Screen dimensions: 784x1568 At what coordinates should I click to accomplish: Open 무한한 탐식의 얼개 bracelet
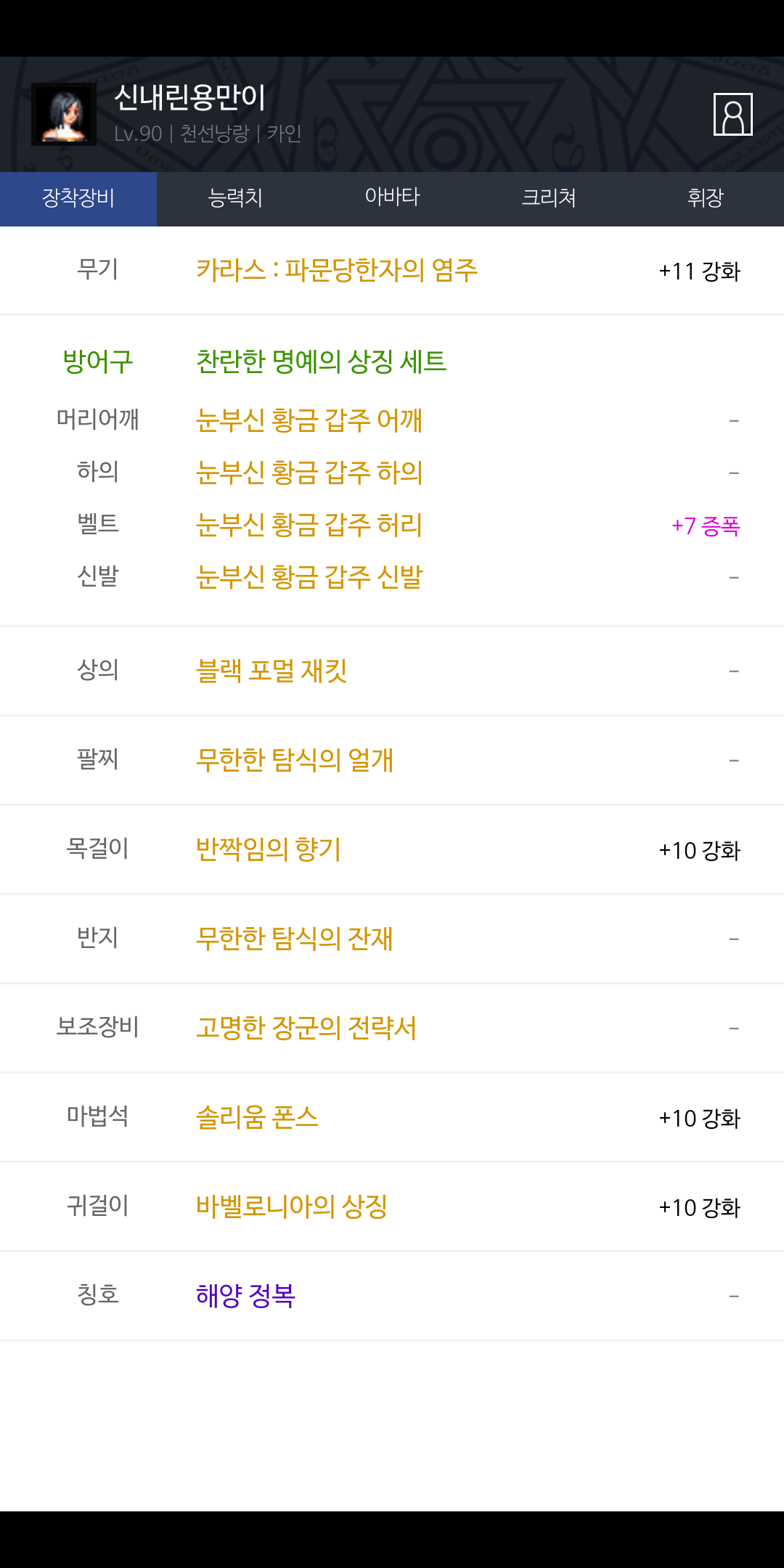click(295, 760)
